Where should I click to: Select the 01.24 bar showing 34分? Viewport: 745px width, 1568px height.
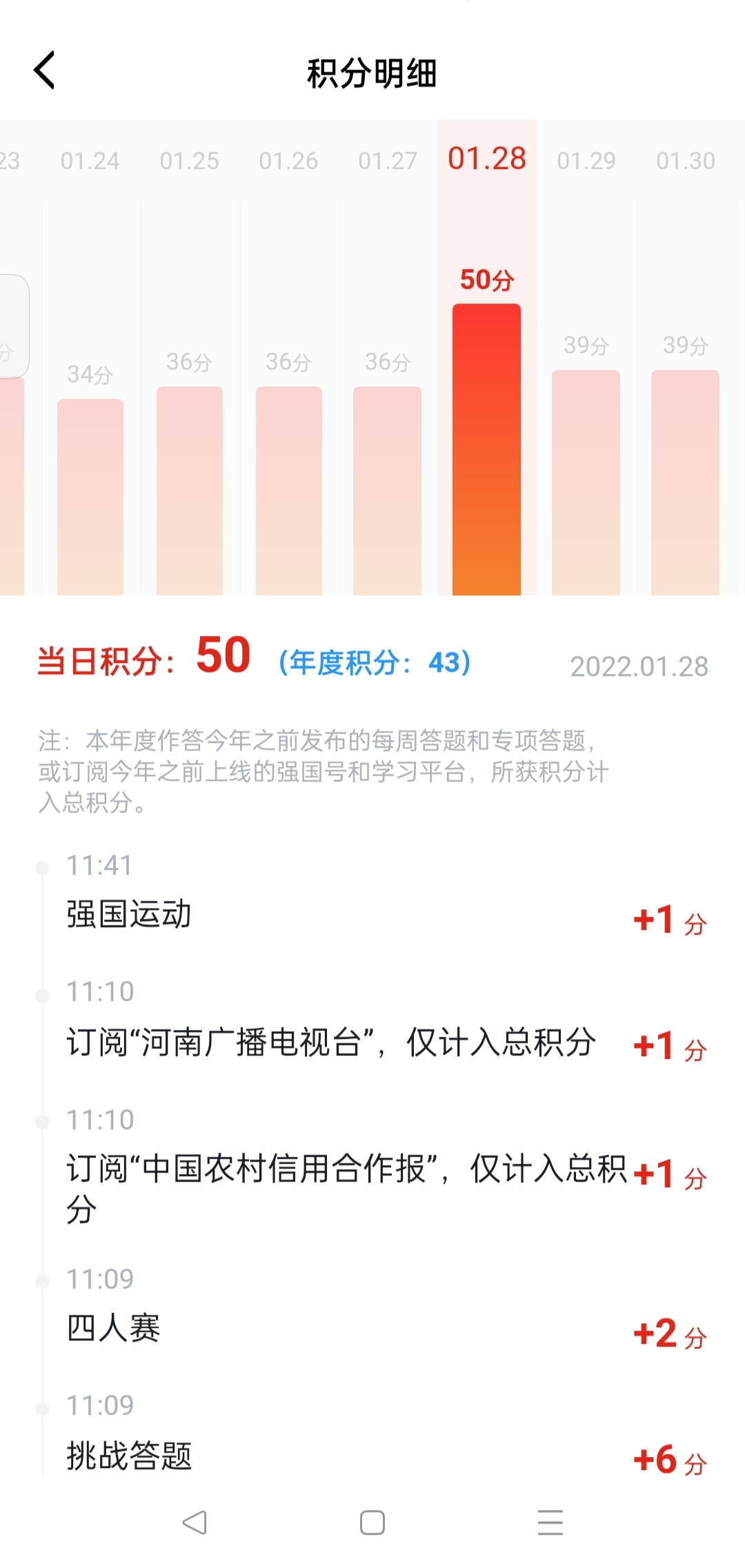pyautogui.click(x=90, y=495)
